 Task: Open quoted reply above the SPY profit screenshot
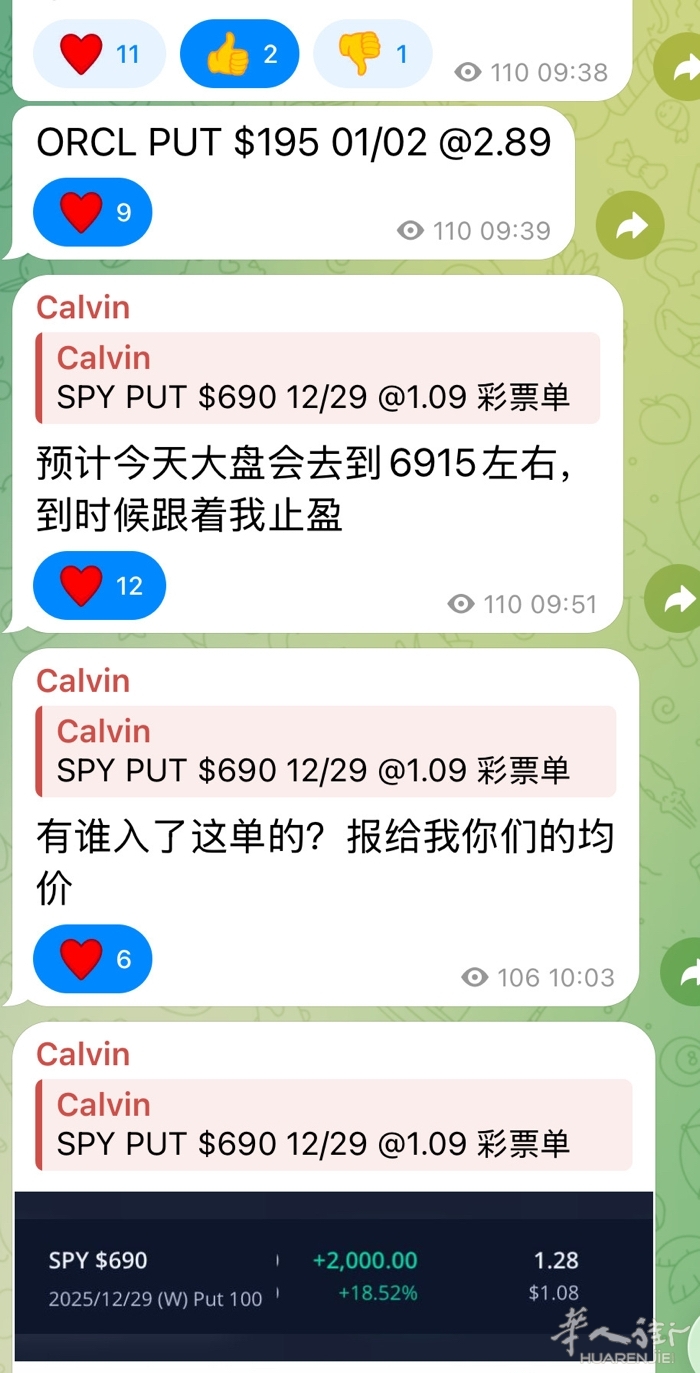click(x=334, y=1124)
